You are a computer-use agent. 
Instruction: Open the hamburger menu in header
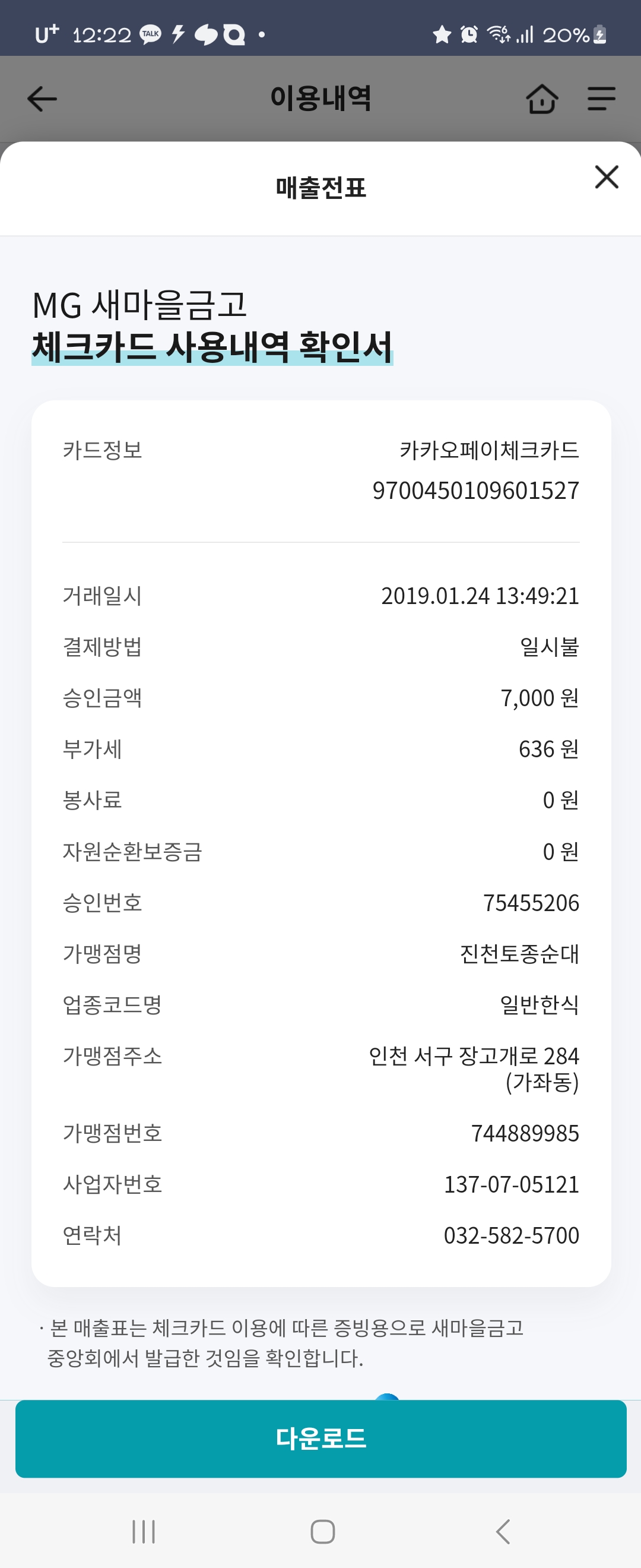[601, 99]
